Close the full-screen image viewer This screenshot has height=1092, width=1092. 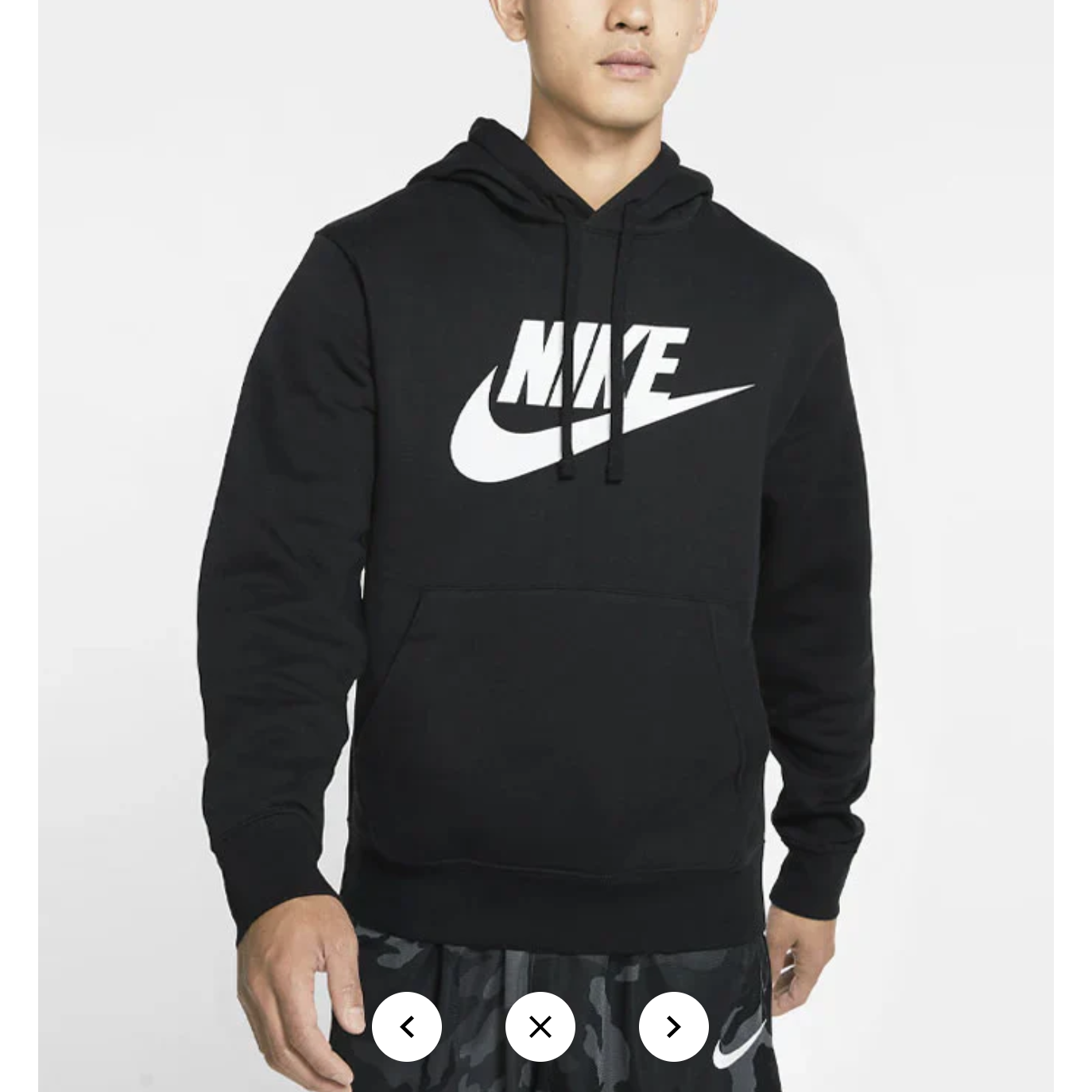(540, 1027)
